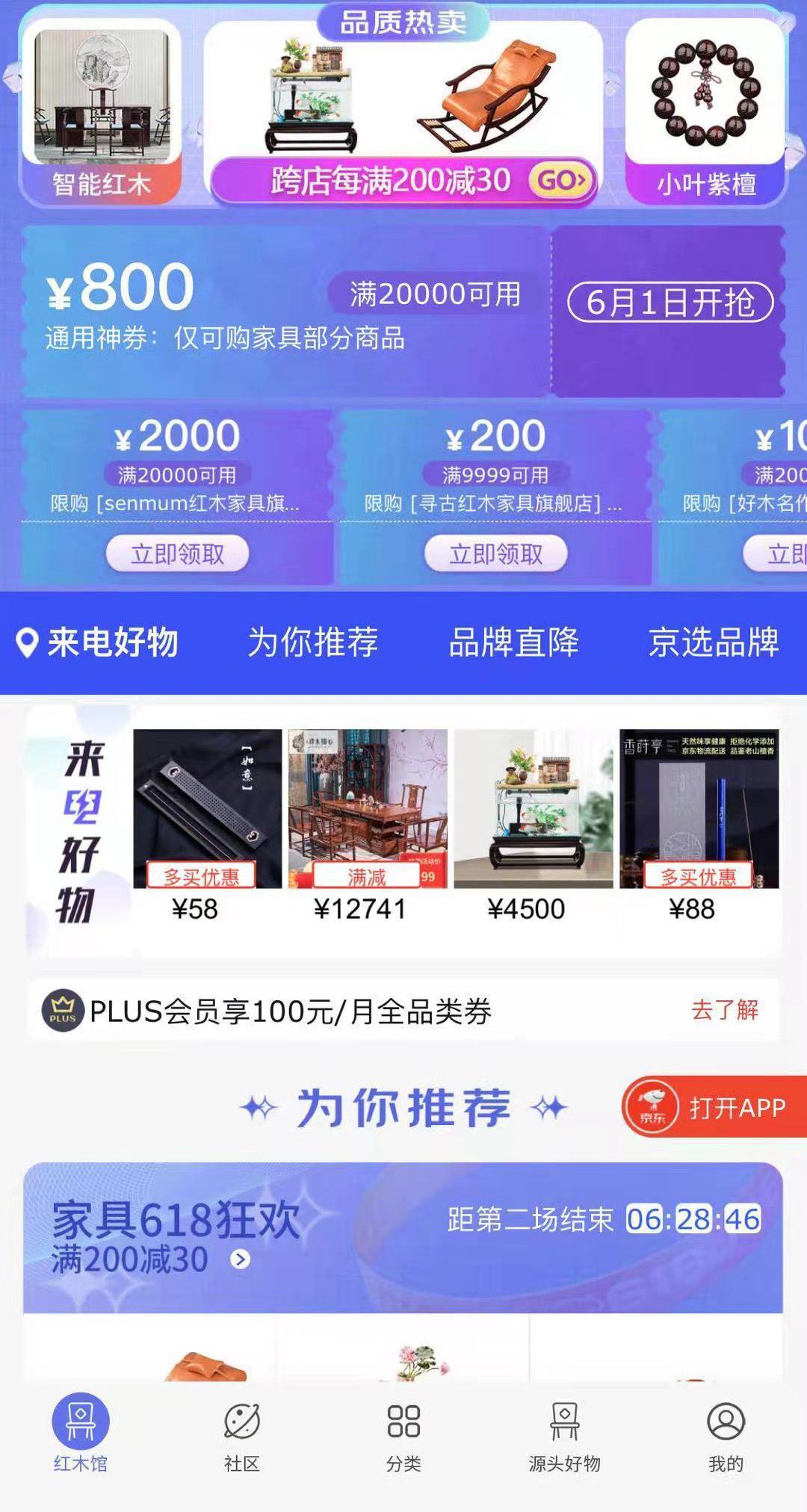Tap 立即领取 under the ¥200 coupon
This screenshot has height=1512, width=807.
[496, 553]
